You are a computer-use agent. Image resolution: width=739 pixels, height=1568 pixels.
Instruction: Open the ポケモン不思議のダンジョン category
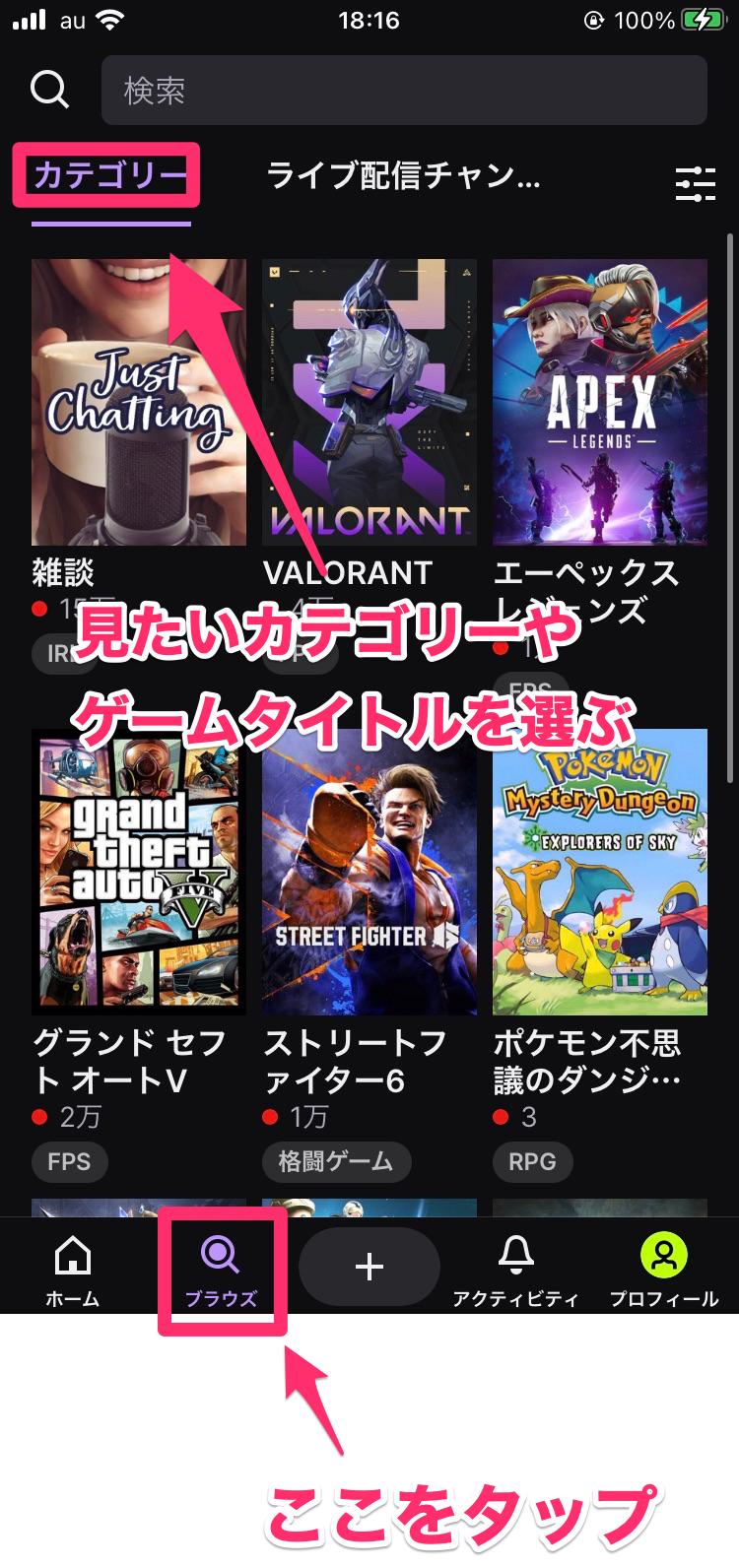pyautogui.click(x=599, y=872)
